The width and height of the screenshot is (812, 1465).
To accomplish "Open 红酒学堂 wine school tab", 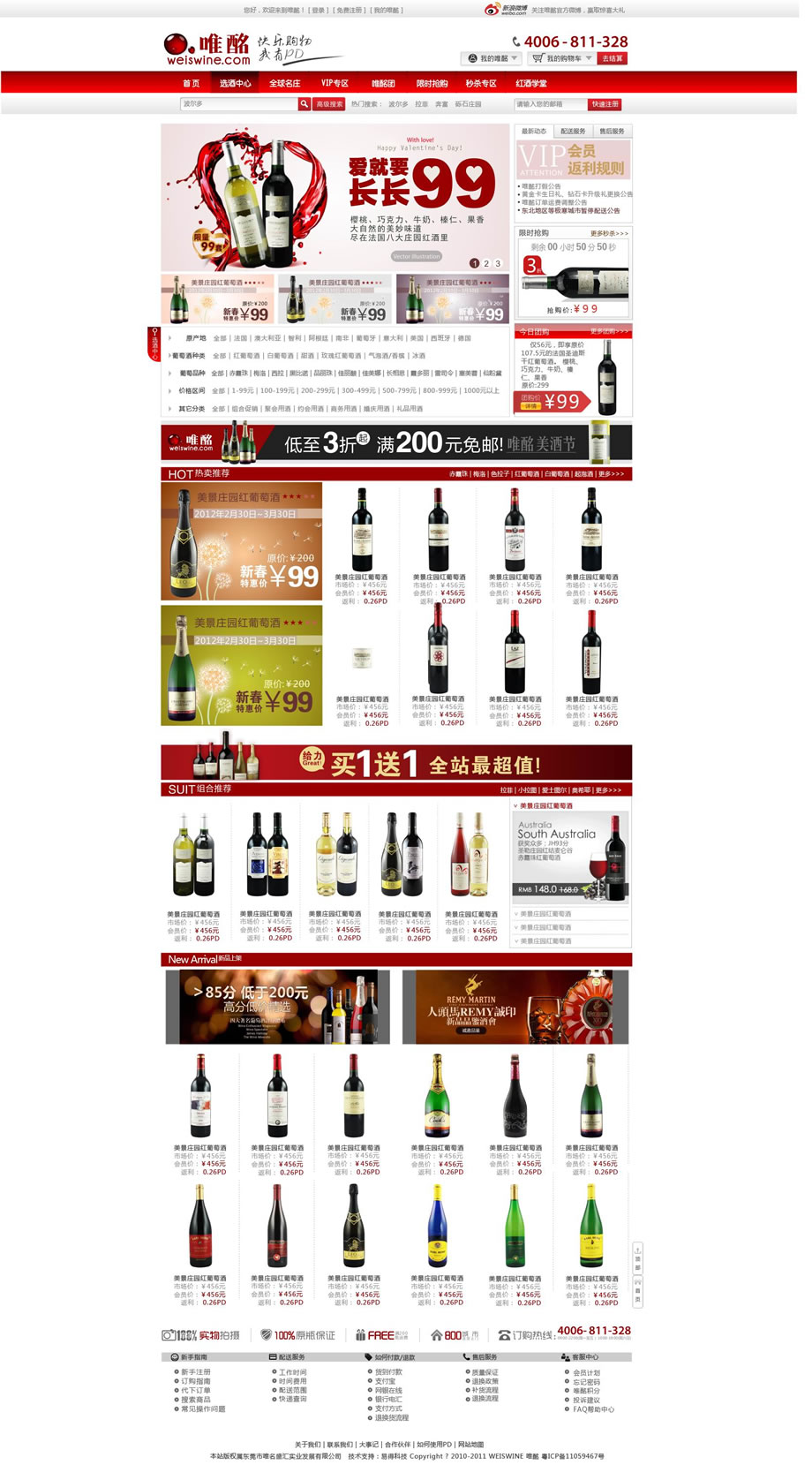I will coord(531,83).
